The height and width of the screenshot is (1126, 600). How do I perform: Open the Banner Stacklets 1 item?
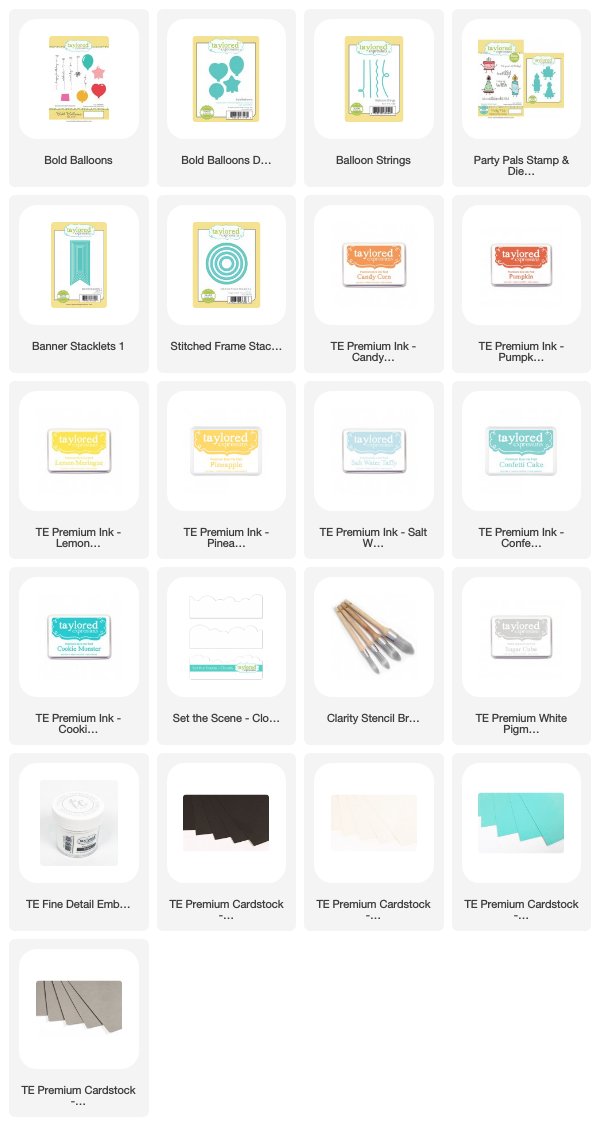(x=79, y=284)
